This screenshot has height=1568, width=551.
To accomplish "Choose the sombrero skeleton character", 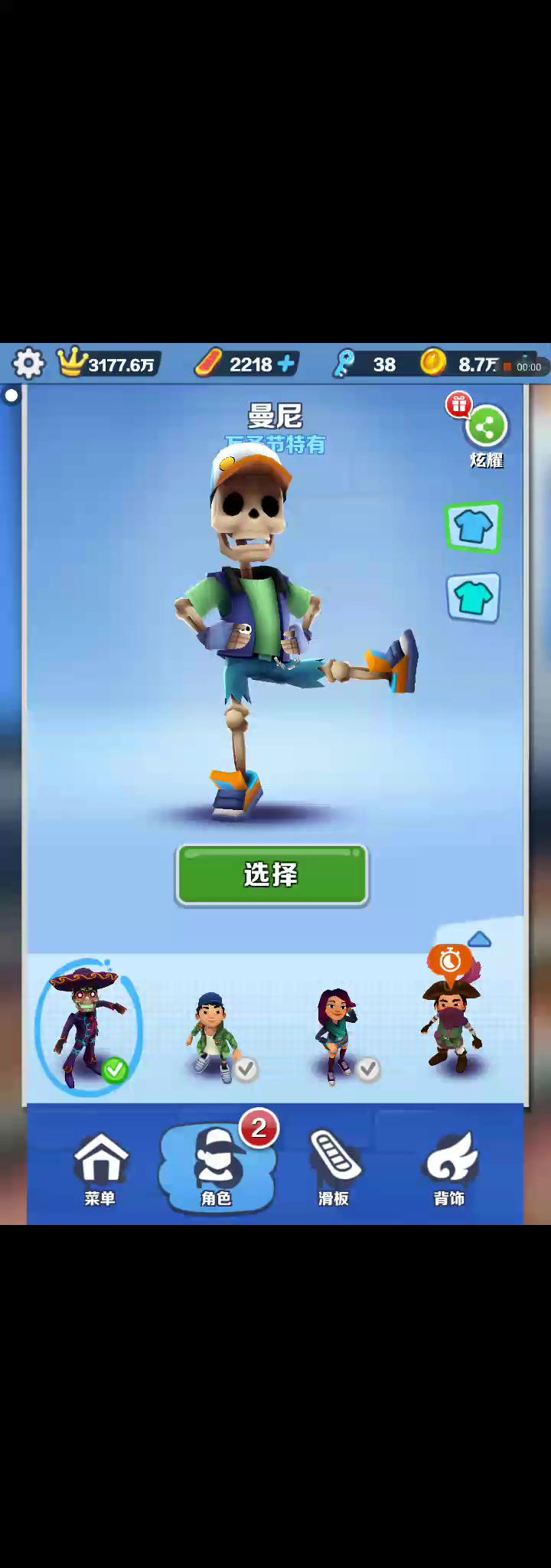I will (x=88, y=1027).
